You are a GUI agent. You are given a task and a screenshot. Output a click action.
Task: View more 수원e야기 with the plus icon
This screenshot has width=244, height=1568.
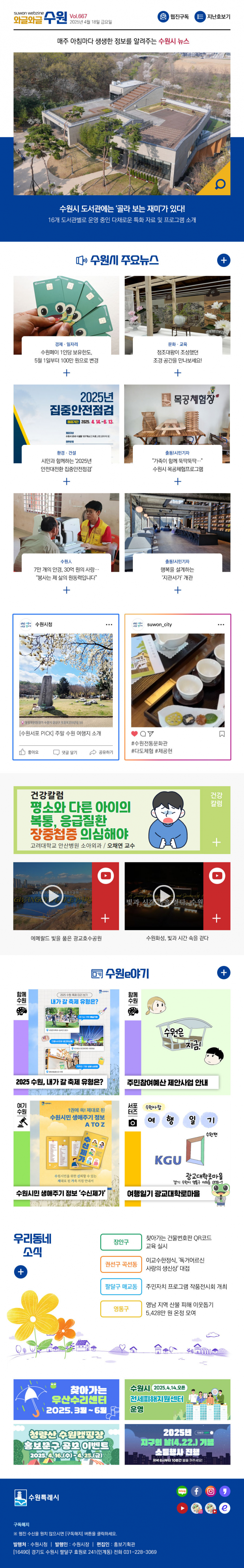point(223,972)
